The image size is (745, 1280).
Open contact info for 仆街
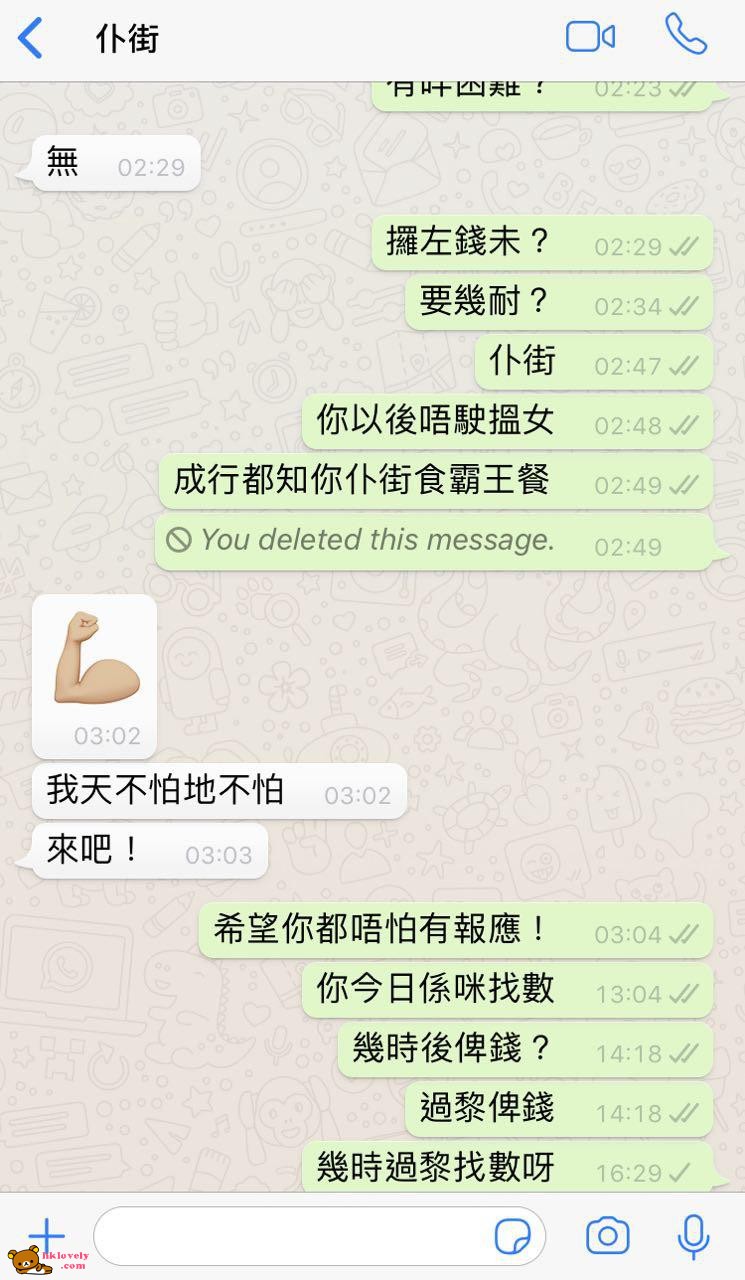coord(127,39)
